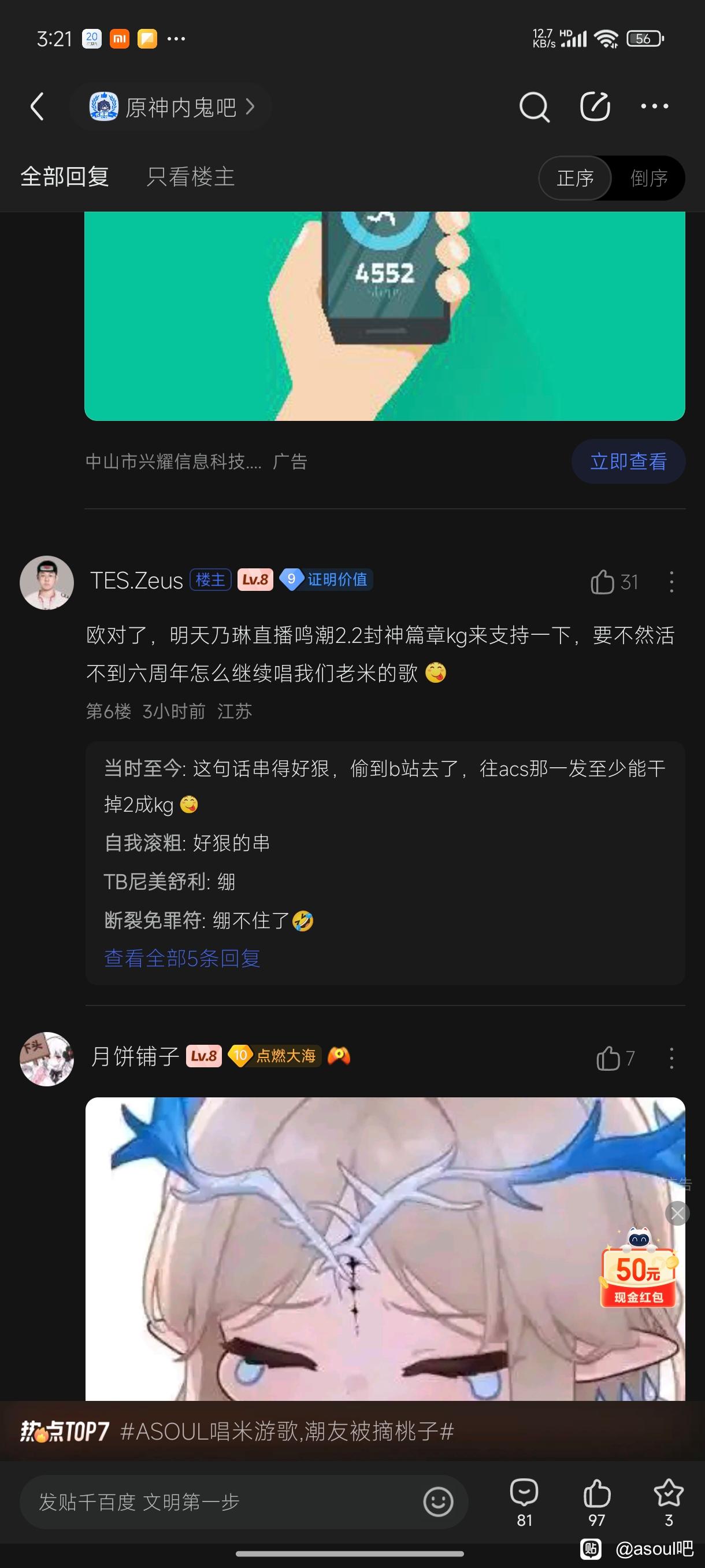705x1568 pixels.
Task: Open more options for TES.Zeus's reply
Action: [671, 582]
